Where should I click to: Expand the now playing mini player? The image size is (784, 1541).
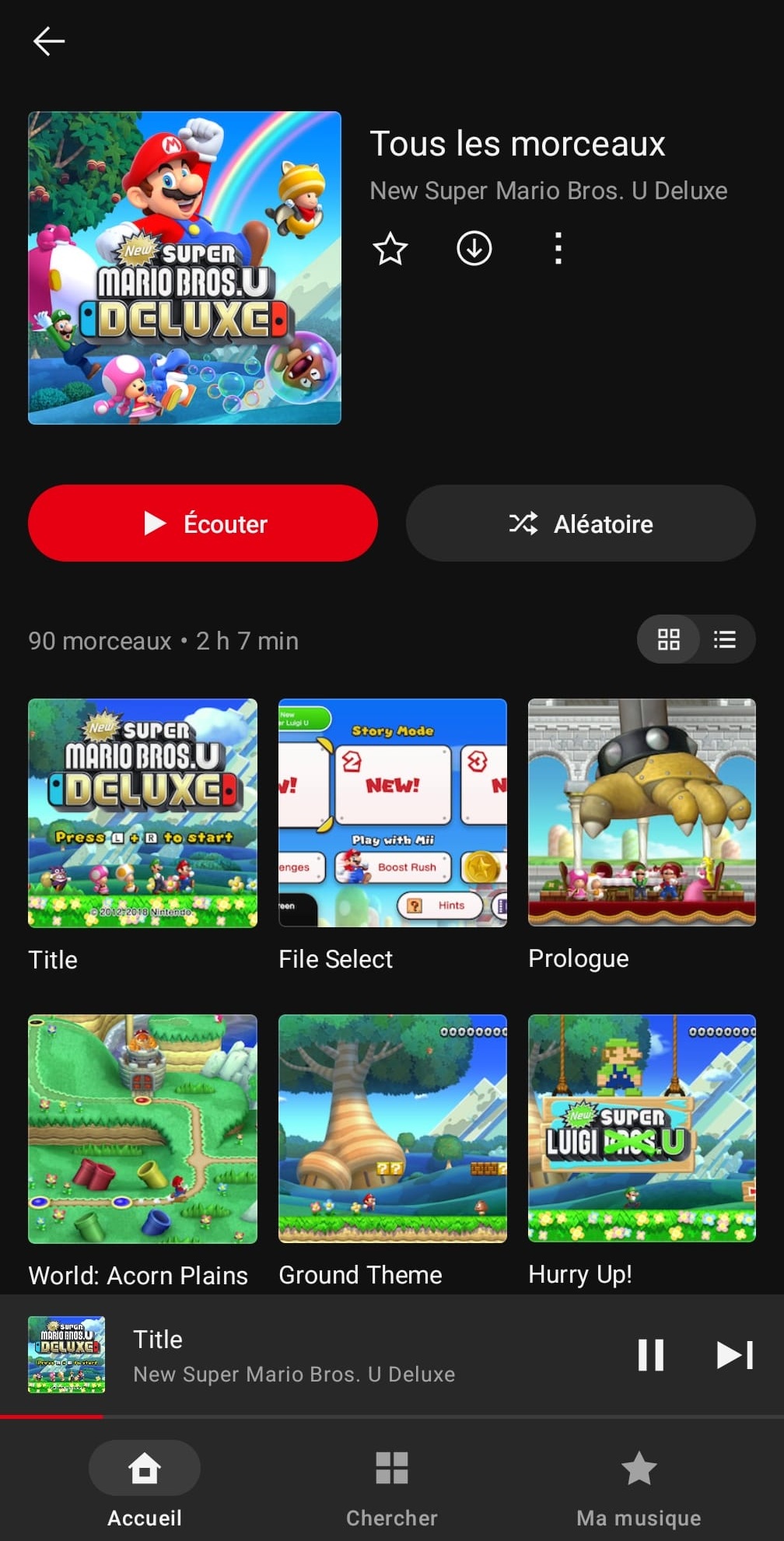pos(311,1355)
